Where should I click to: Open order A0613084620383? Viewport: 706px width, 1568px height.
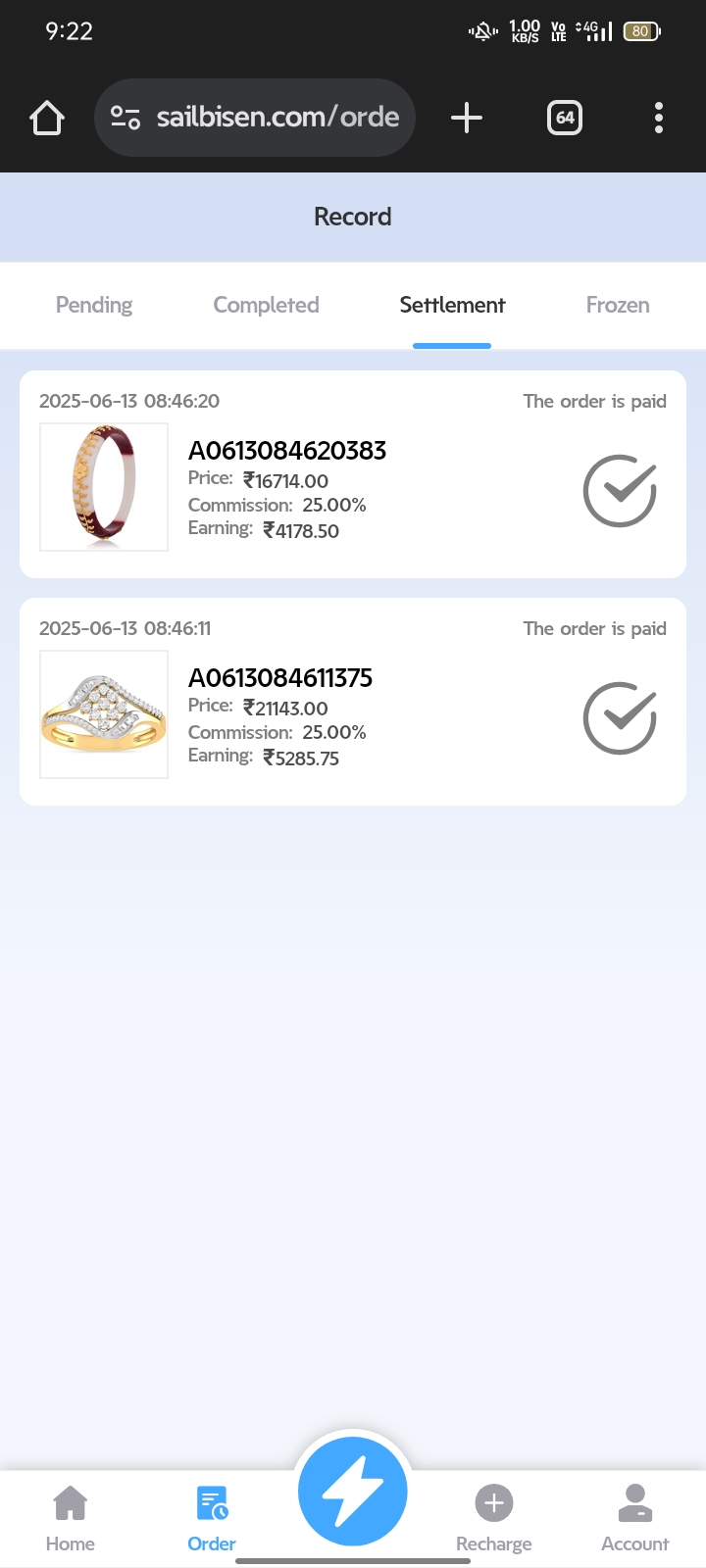[x=287, y=451]
